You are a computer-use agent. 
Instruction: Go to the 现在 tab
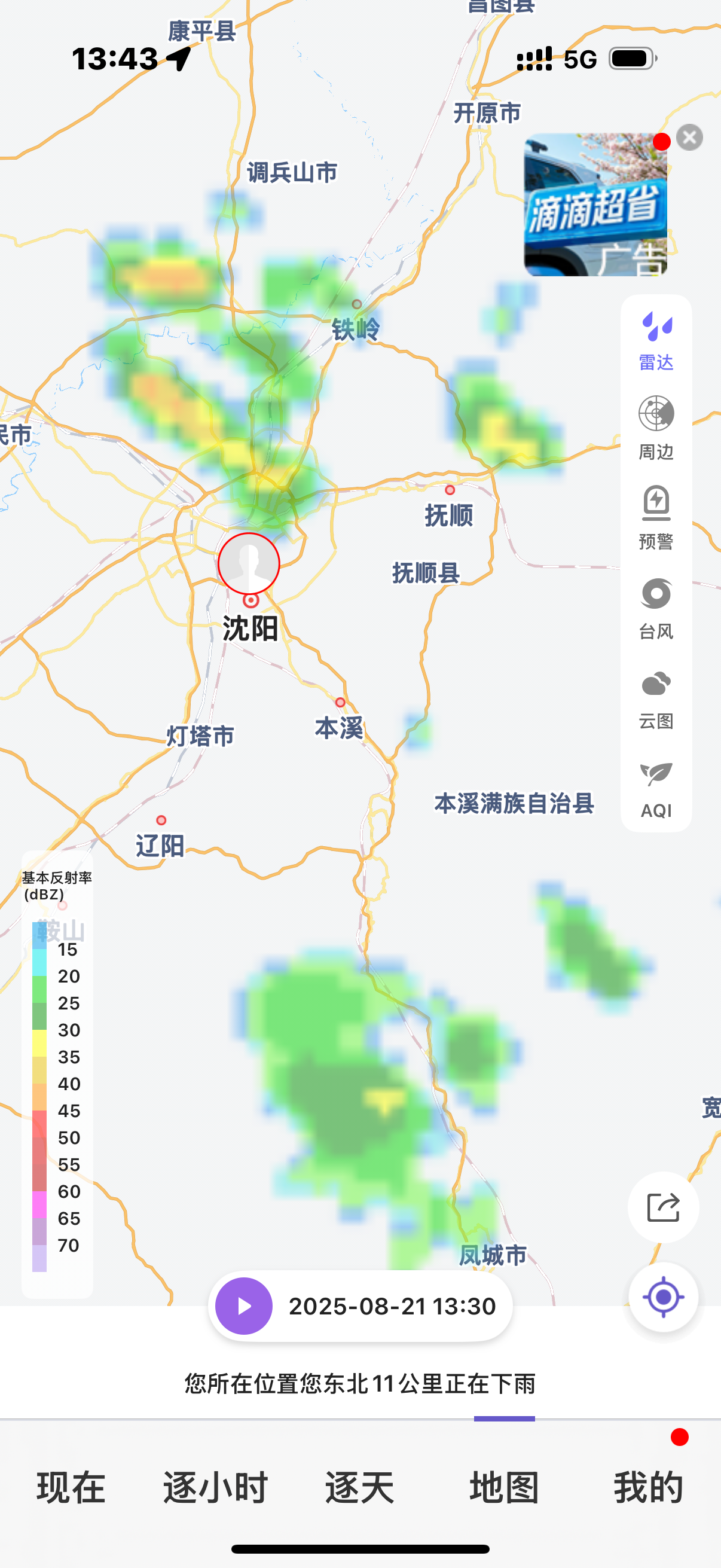(72, 1487)
